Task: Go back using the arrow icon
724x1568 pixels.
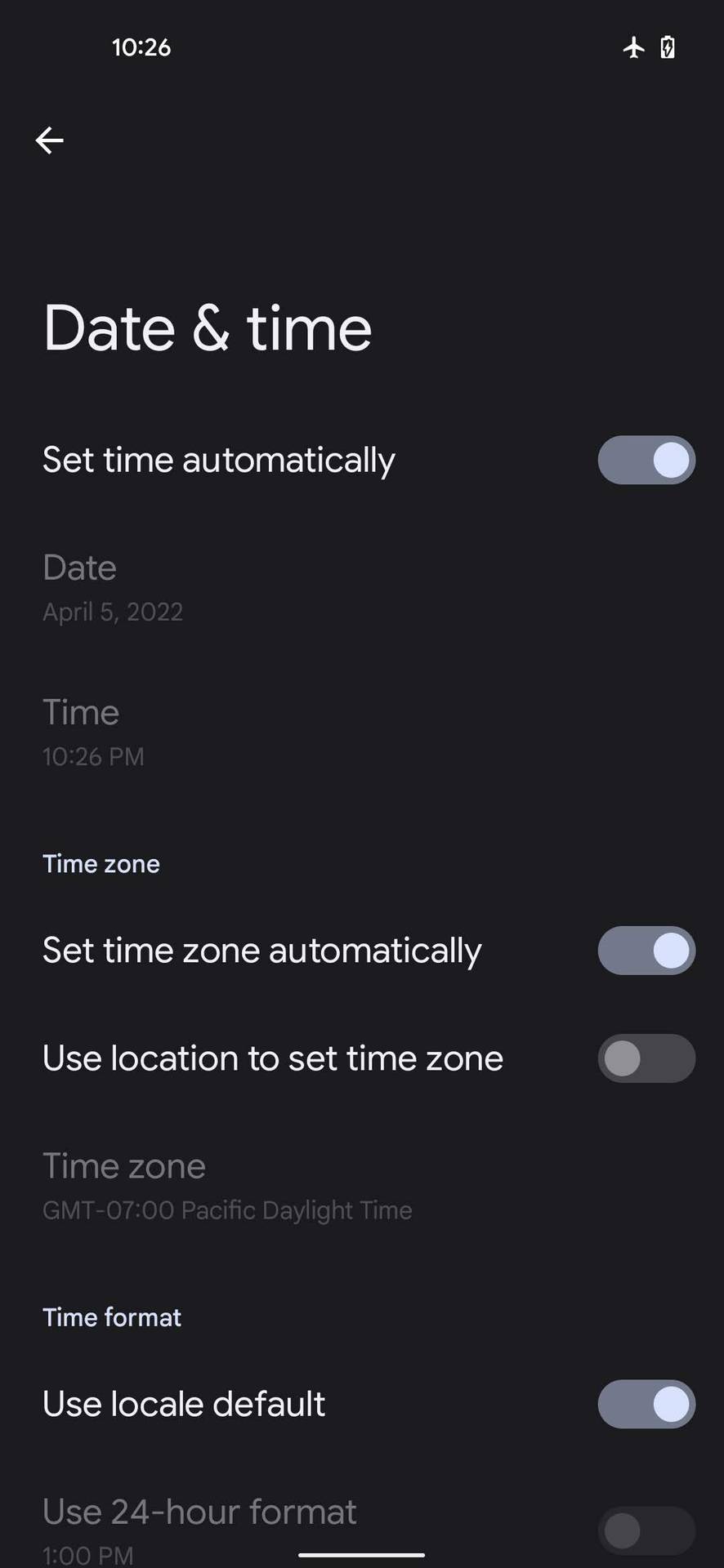Action: click(x=49, y=140)
